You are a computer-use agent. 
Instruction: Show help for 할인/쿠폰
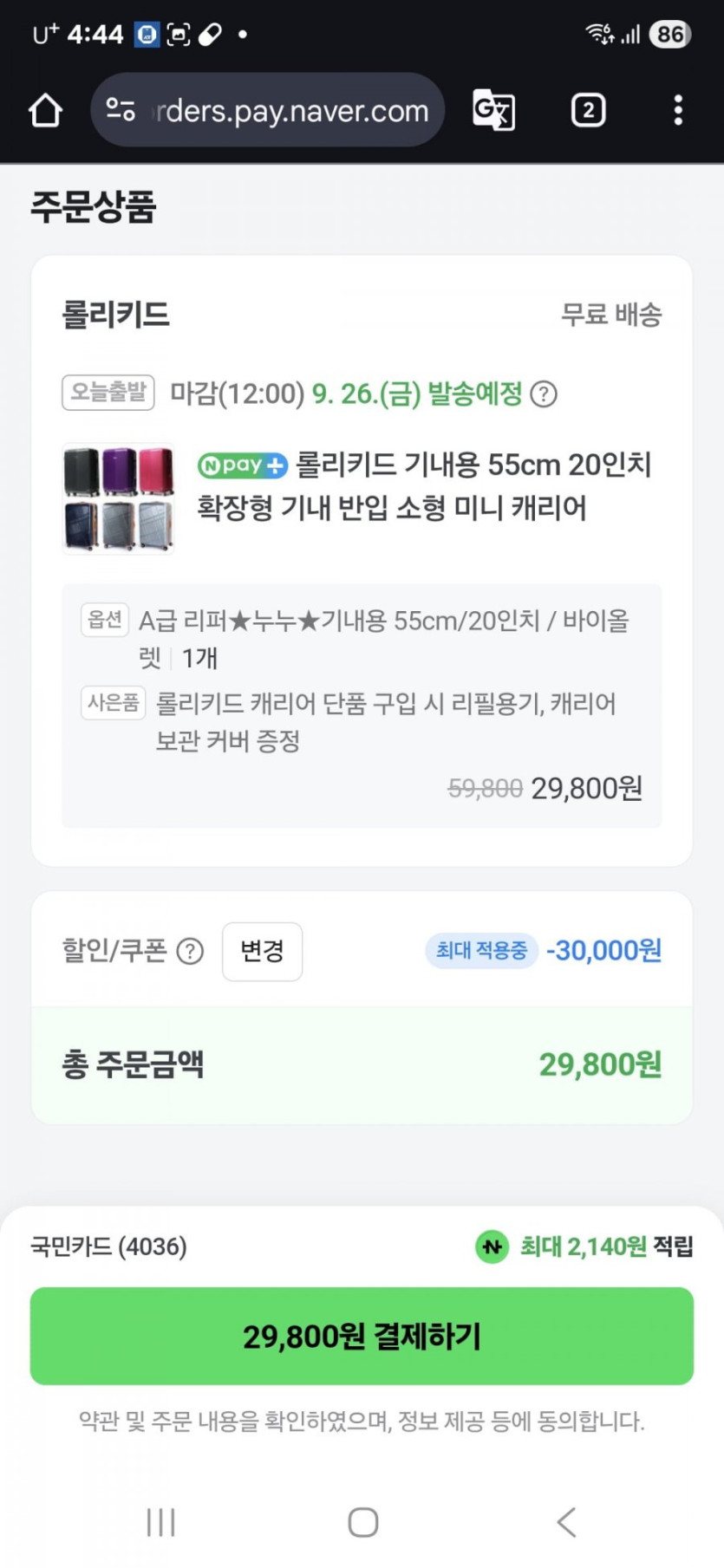(x=190, y=952)
